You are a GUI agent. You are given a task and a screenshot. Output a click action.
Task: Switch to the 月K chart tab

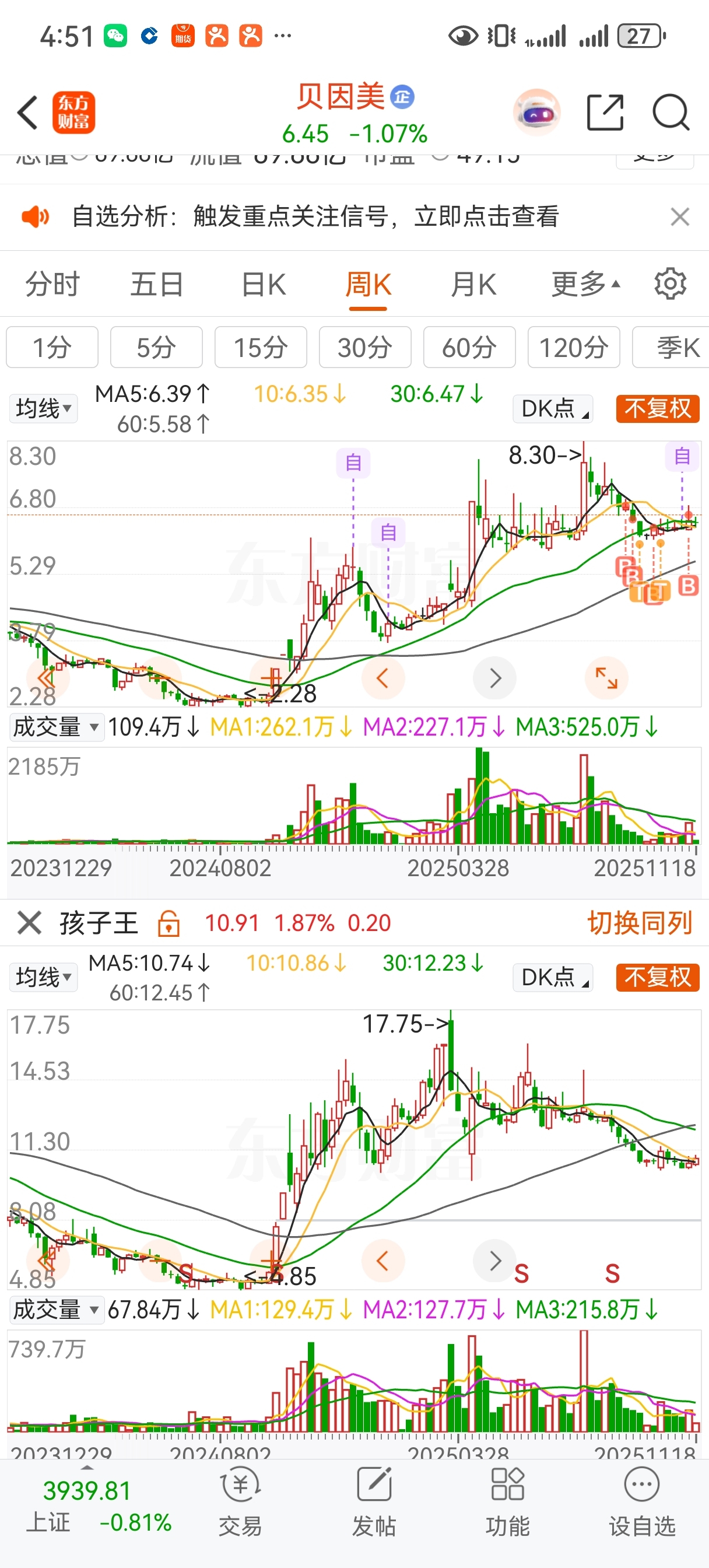(x=473, y=284)
